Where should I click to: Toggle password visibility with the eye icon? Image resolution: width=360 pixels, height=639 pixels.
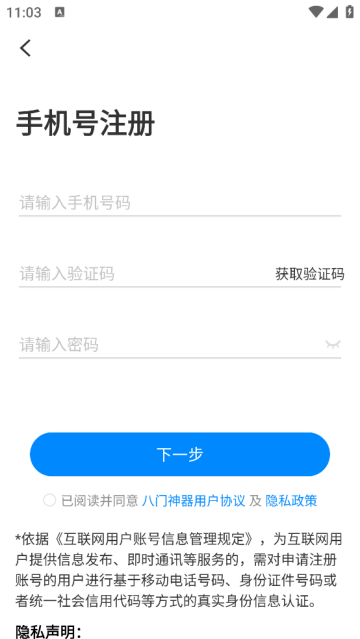[x=333, y=345]
